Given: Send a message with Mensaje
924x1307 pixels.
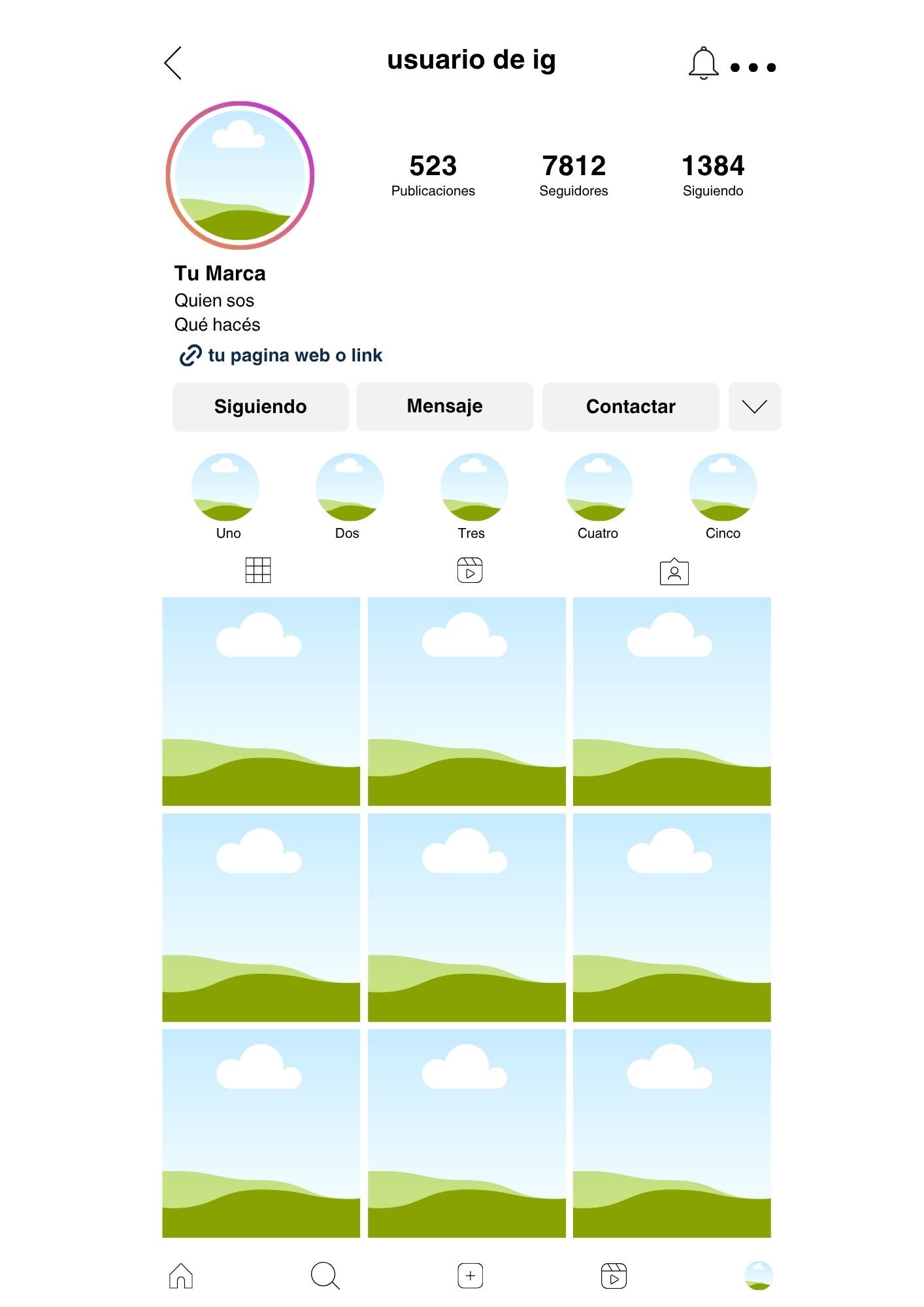Looking at the screenshot, I should tap(444, 406).
